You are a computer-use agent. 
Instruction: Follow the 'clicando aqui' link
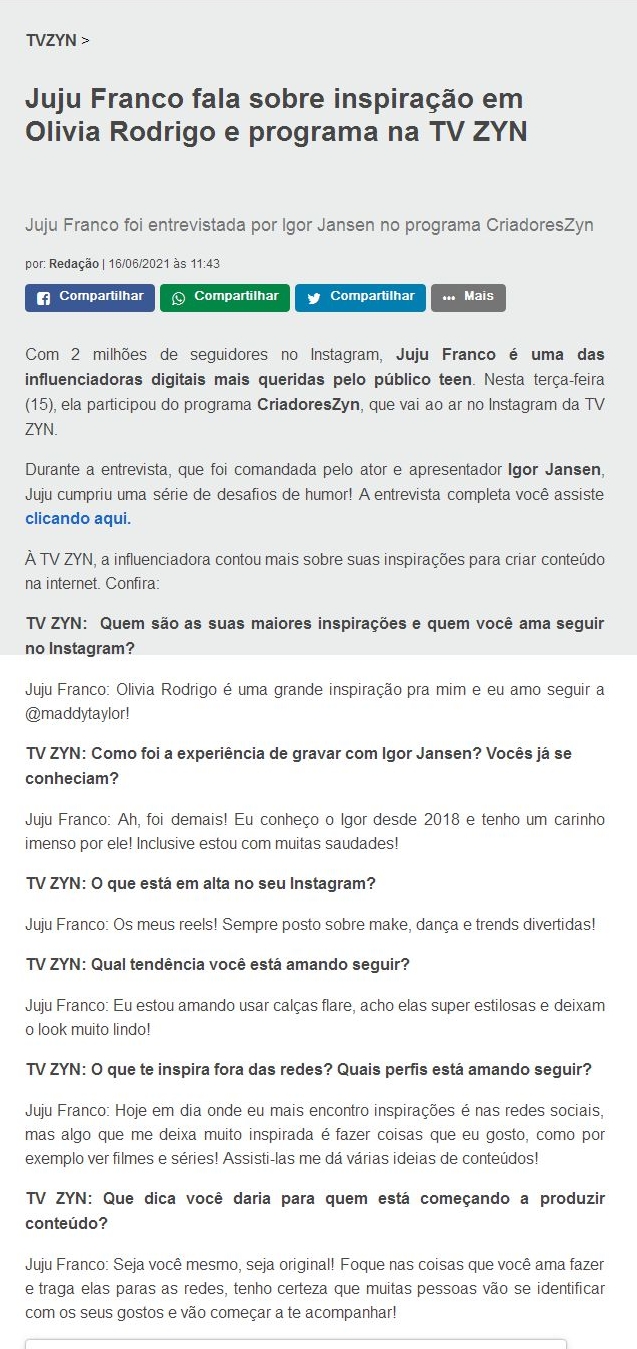click(78, 519)
